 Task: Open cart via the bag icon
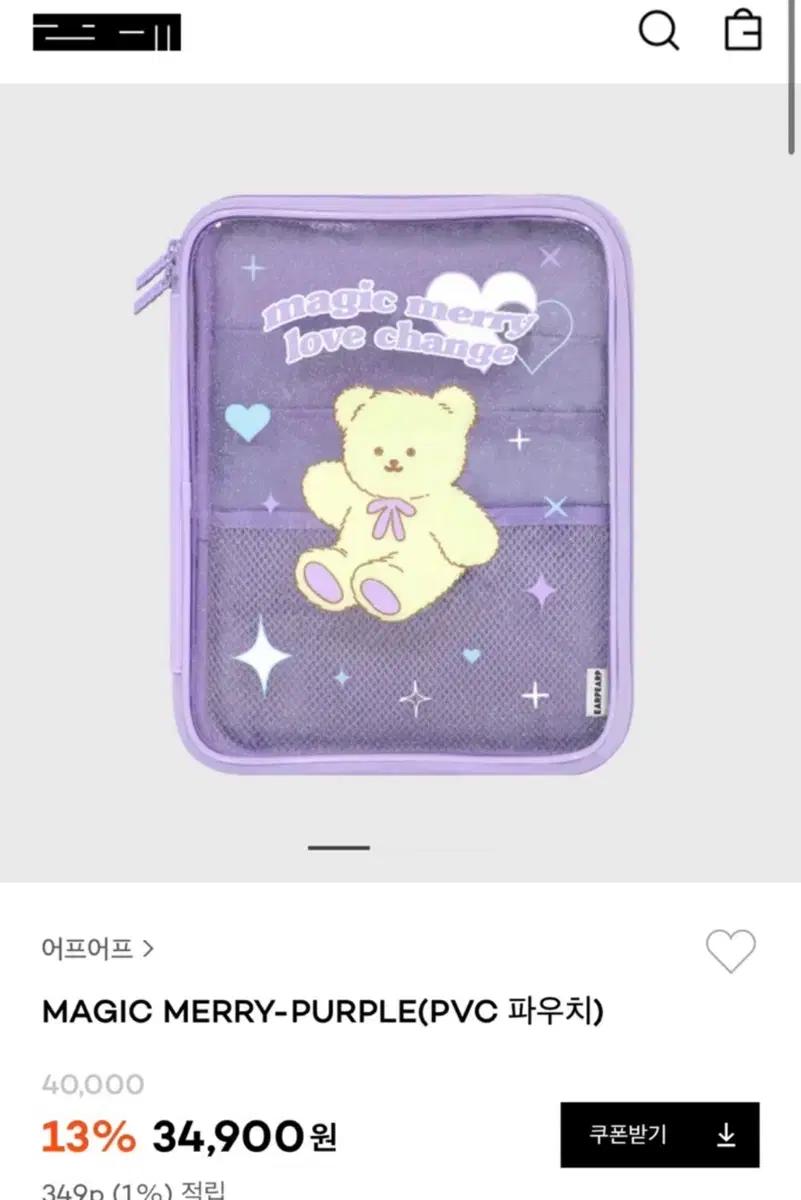pyautogui.click(x=740, y=33)
